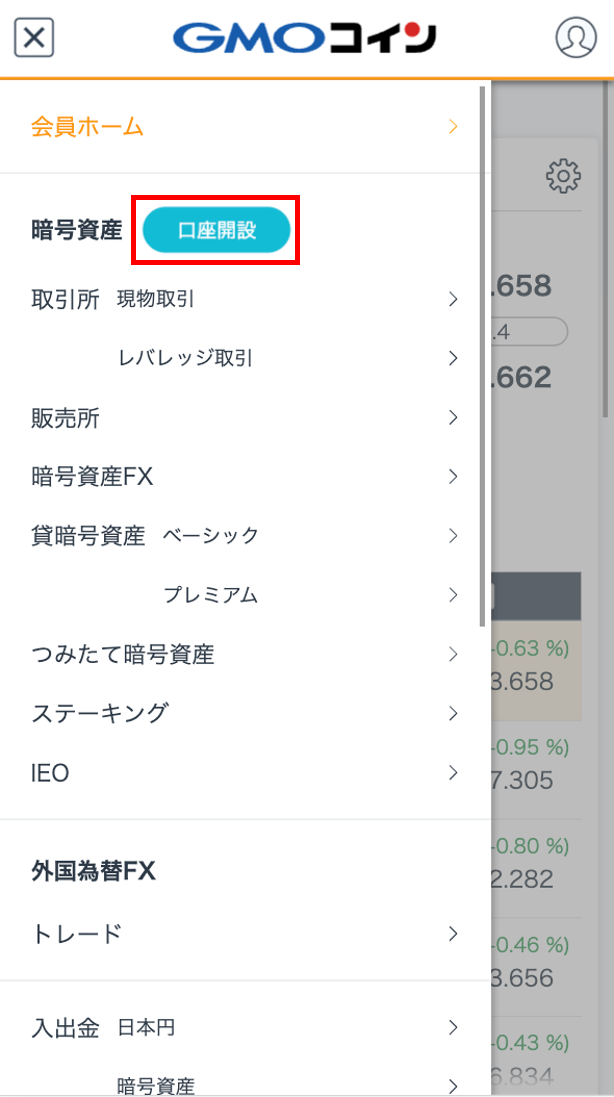Viewport: 614px width, 1097px height.
Task: Open 貸暗号資産 ベーシック
Action: (x=245, y=536)
